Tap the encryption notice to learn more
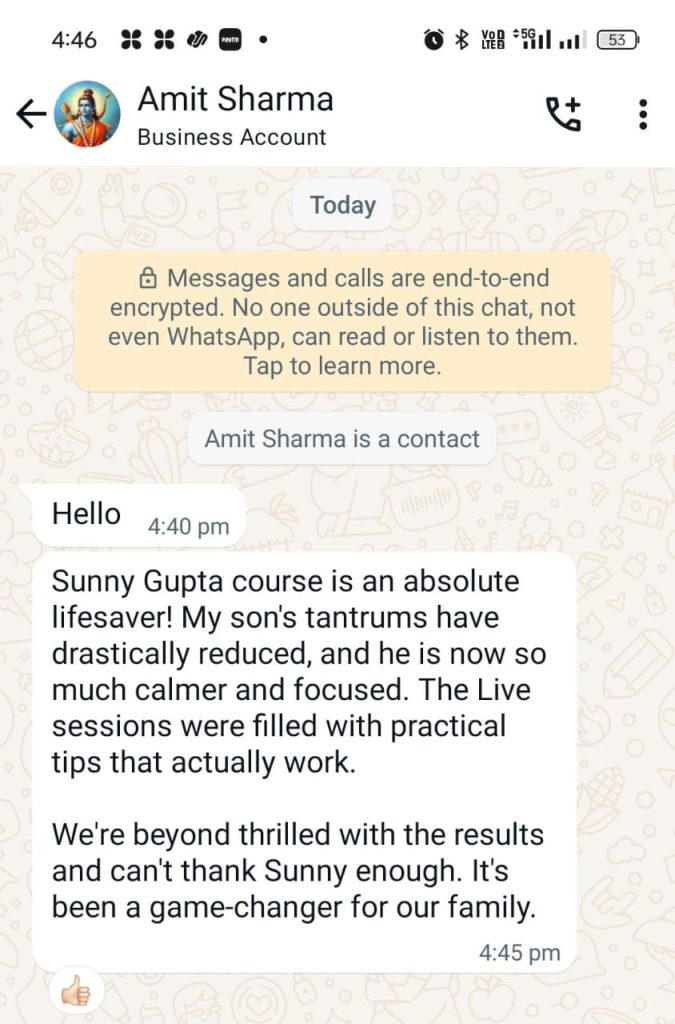Viewport: 675px width, 1024px height. (x=342, y=322)
